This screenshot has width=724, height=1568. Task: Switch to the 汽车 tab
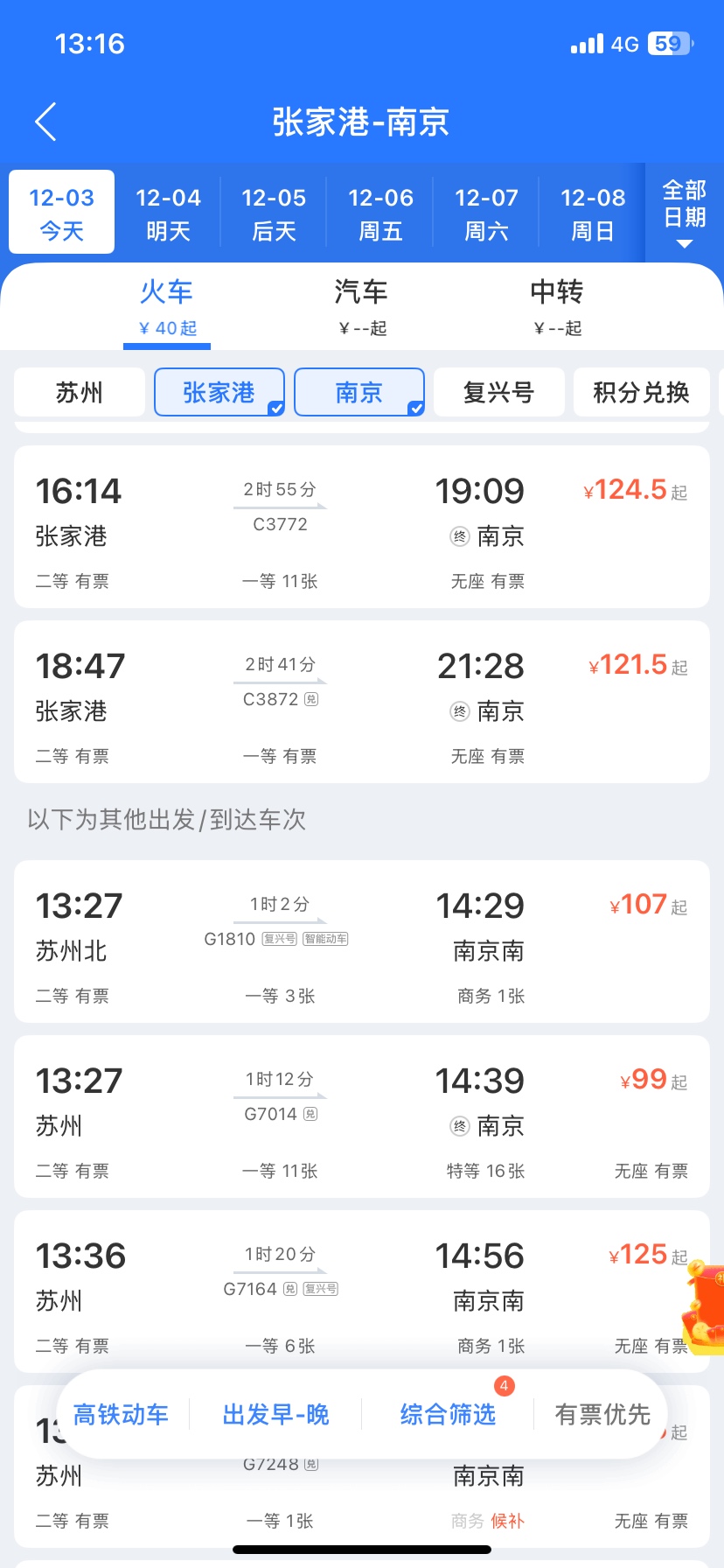pyautogui.click(x=361, y=306)
